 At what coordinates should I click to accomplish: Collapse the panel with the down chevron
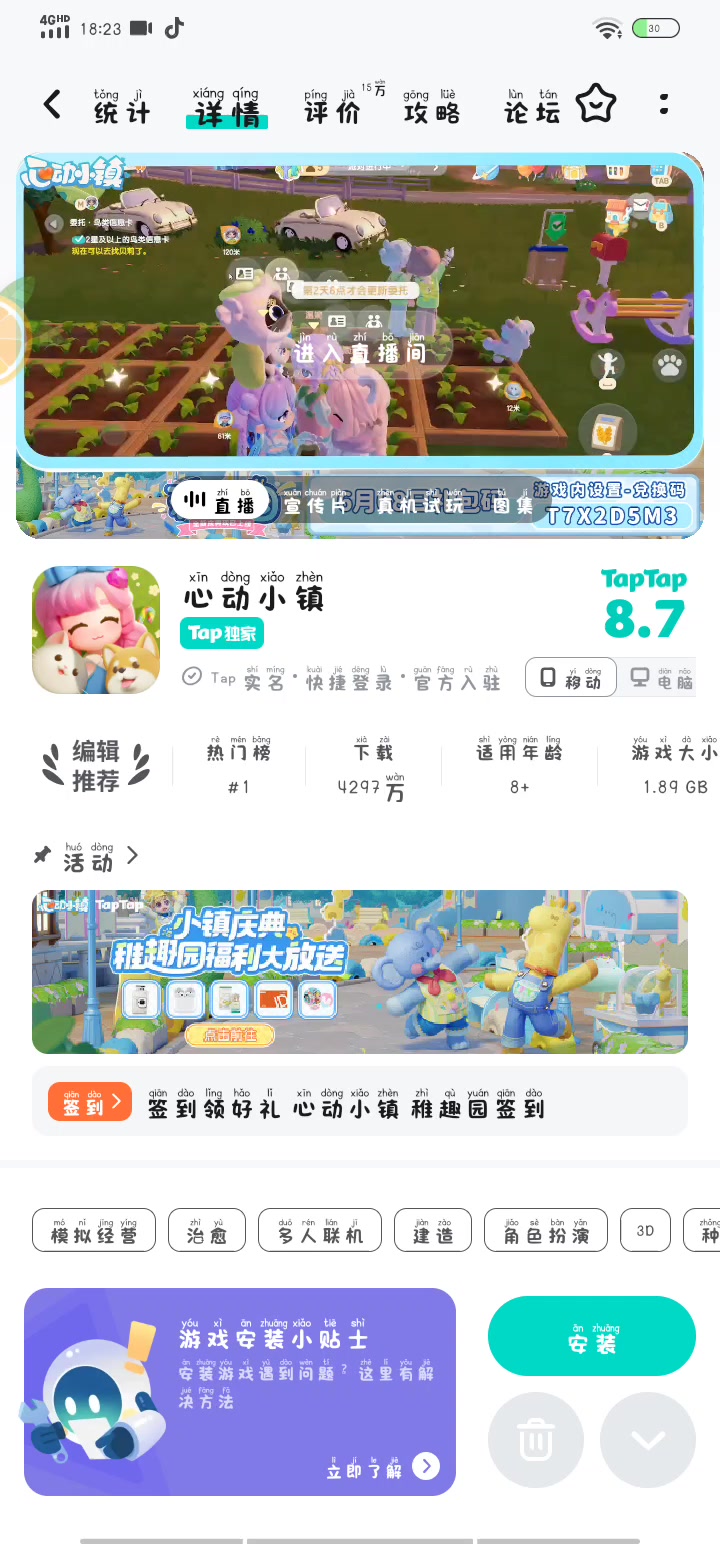tap(648, 1440)
